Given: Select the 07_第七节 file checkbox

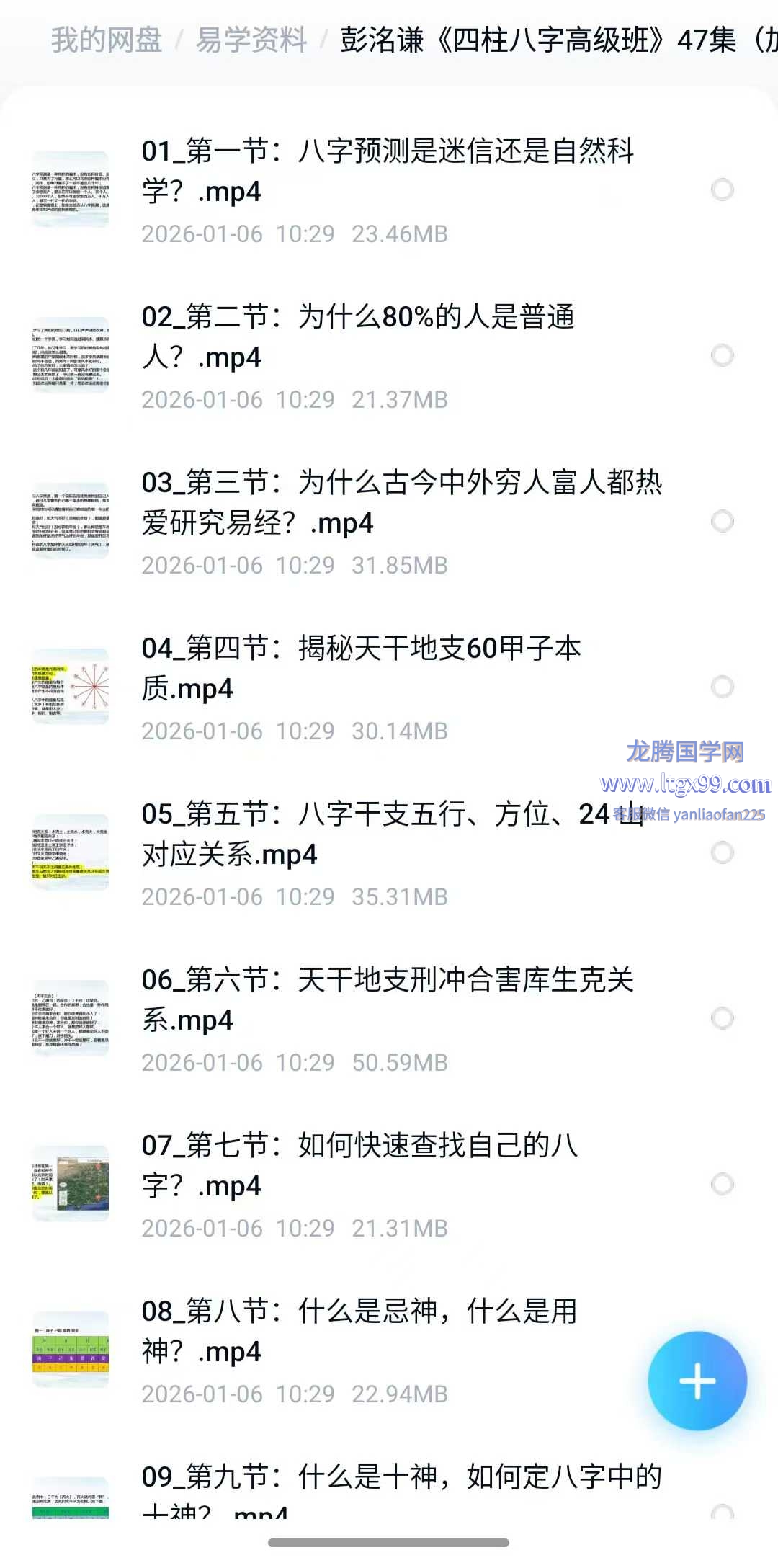Looking at the screenshot, I should [x=722, y=1185].
